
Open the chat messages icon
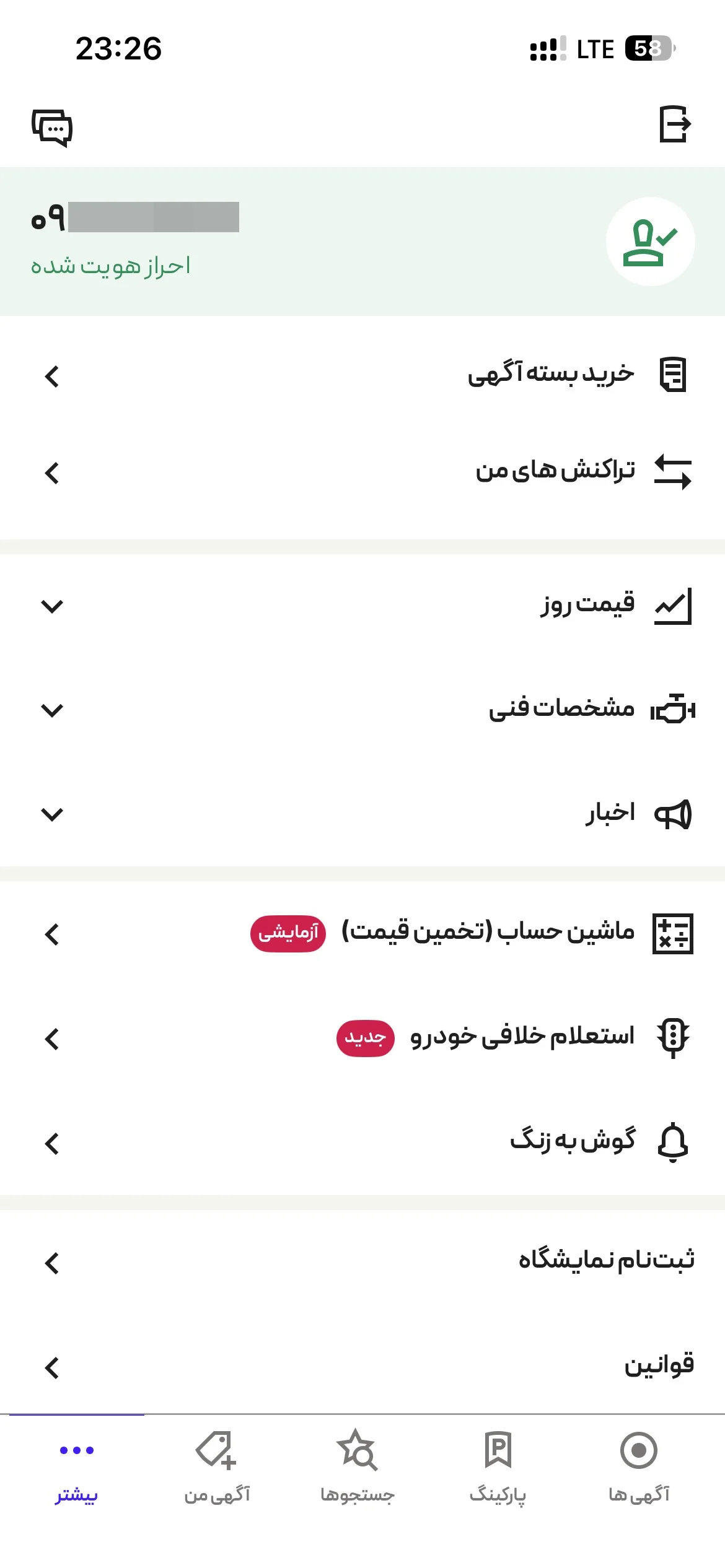coord(52,128)
